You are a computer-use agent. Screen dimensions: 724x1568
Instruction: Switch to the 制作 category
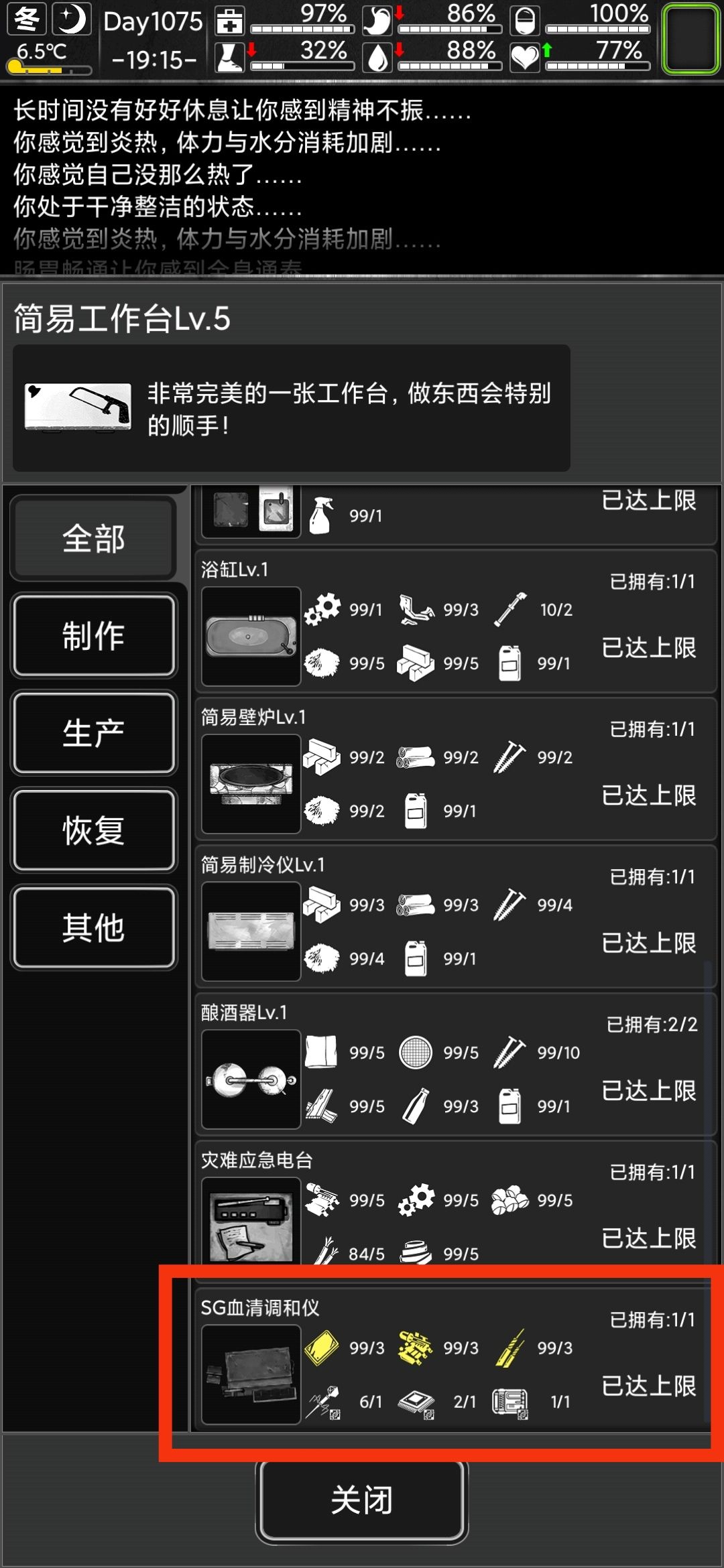pyautogui.click(x=94, y=636)
